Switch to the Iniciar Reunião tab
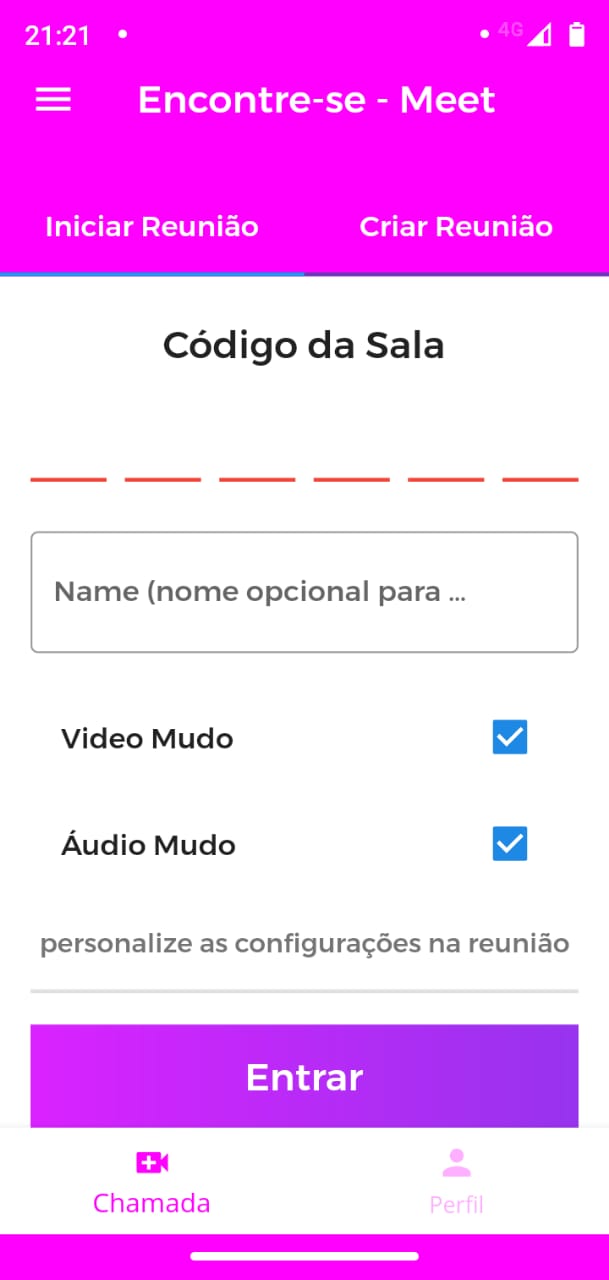 tap(152, 227)
